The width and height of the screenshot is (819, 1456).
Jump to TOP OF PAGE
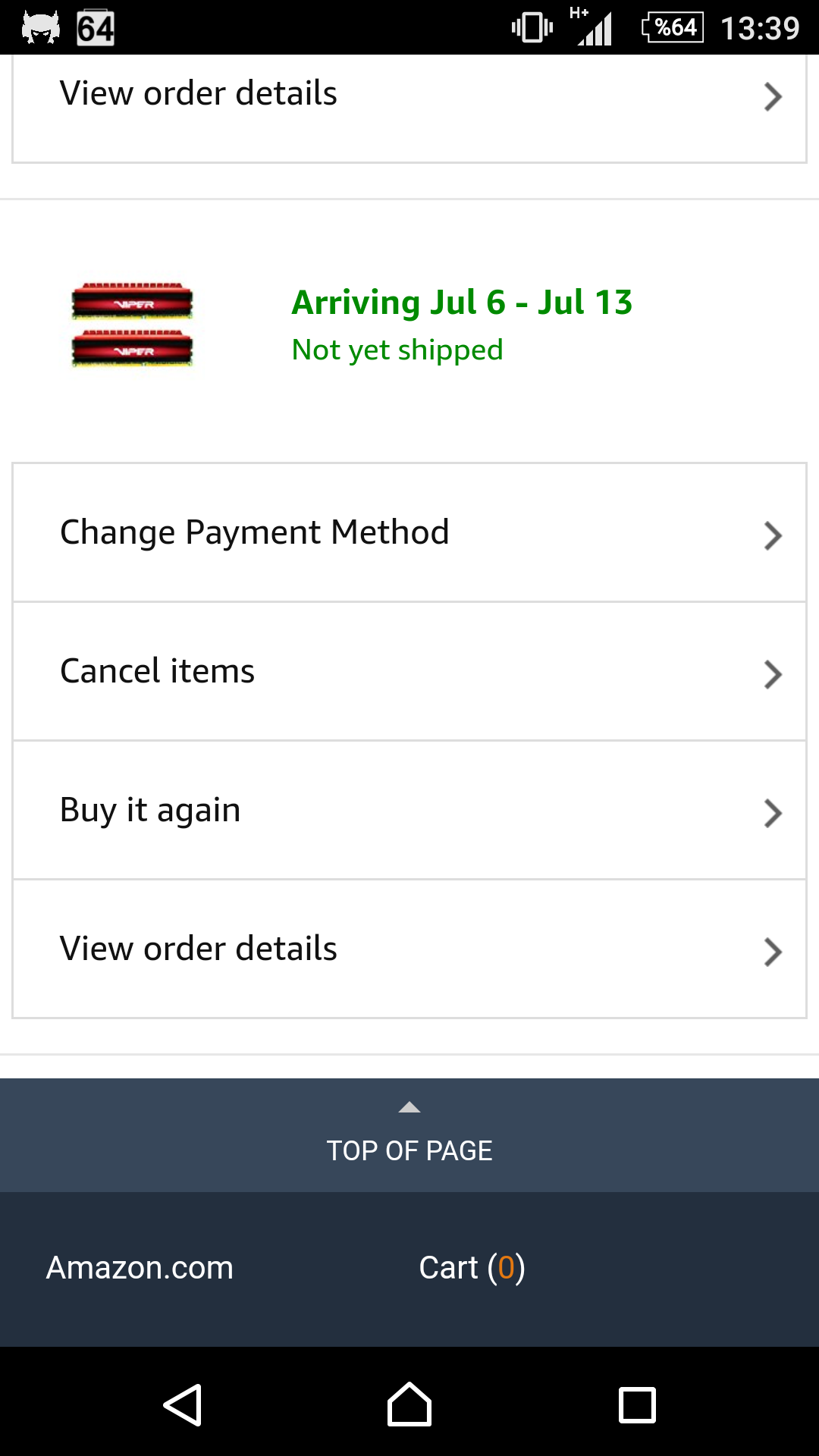(409, 1135)
